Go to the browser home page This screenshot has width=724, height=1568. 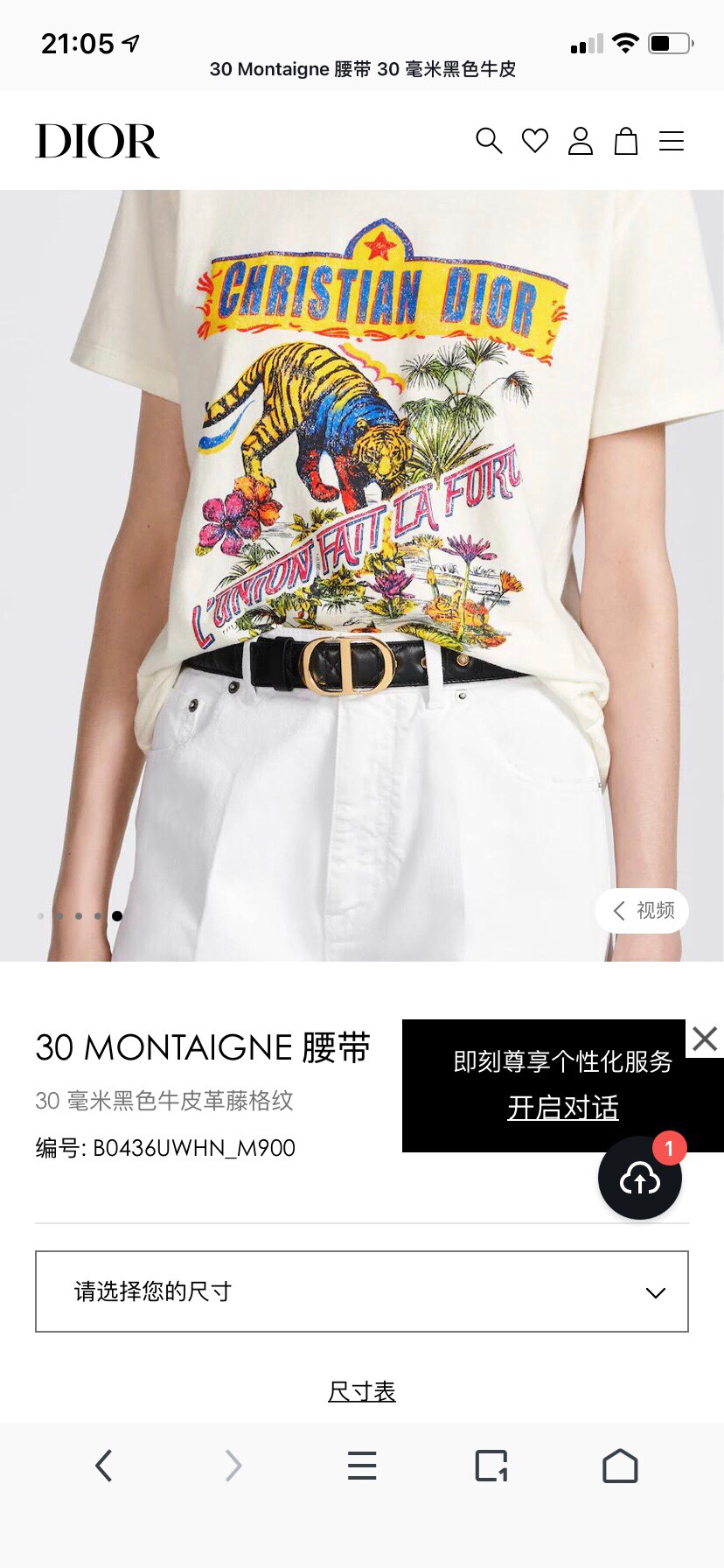(x=620, y=1466)
